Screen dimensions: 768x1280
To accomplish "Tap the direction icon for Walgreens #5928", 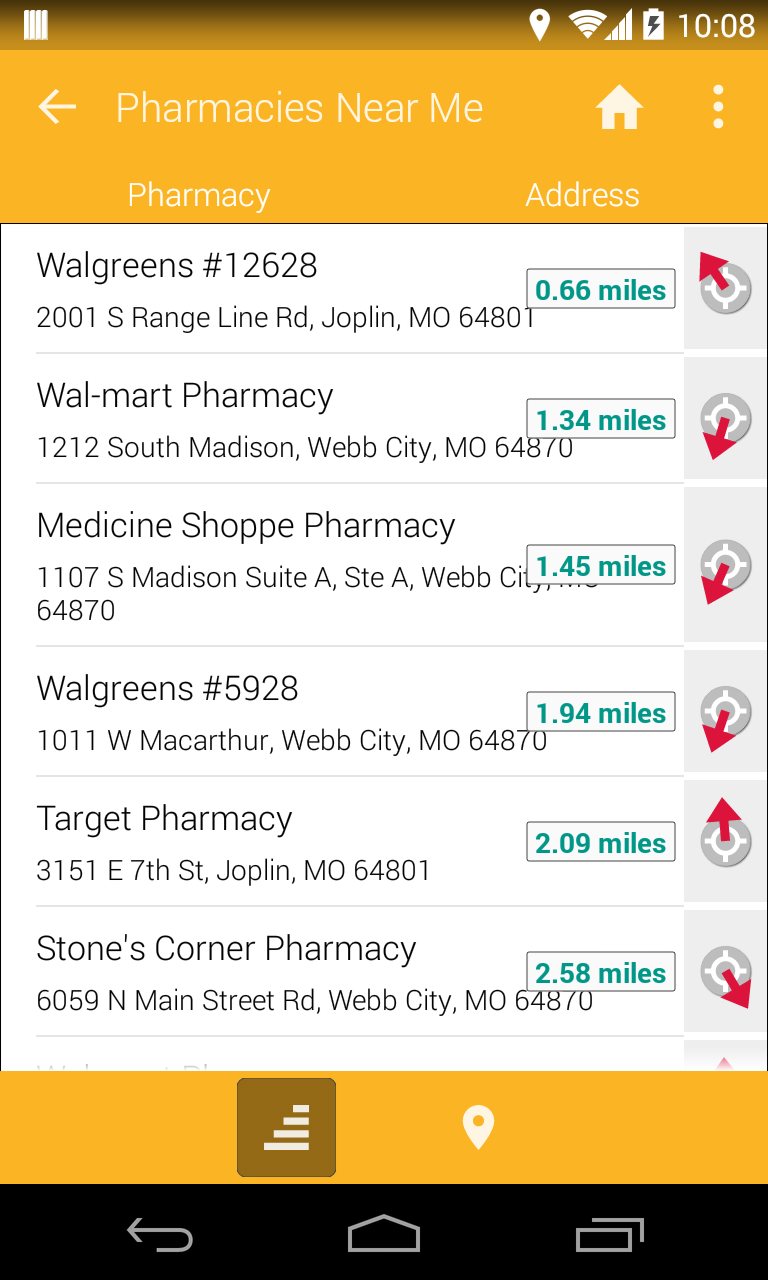I will click(725, 712).
